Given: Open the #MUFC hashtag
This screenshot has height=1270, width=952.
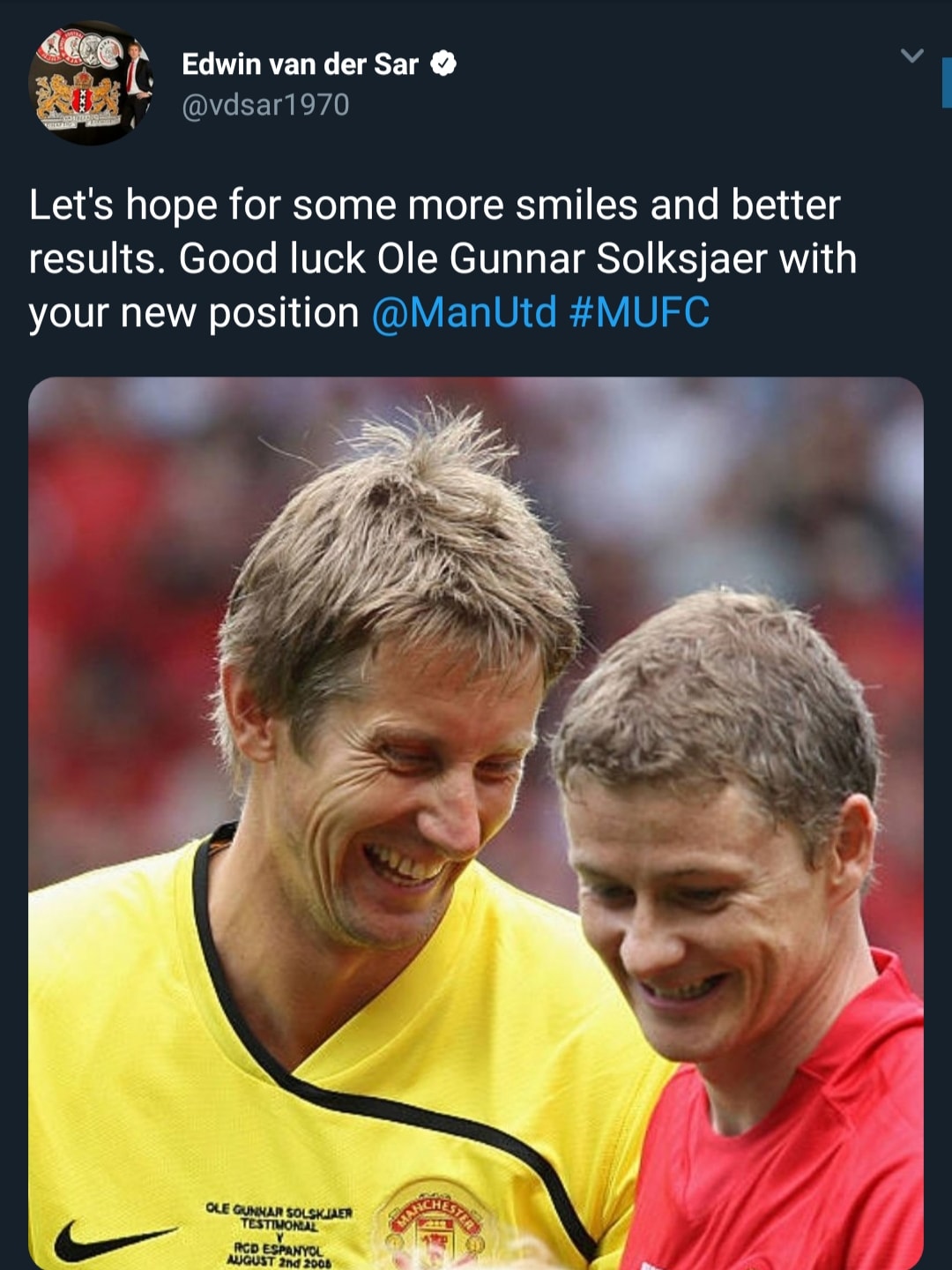Looking at the screenshot, I should (639, 313).
